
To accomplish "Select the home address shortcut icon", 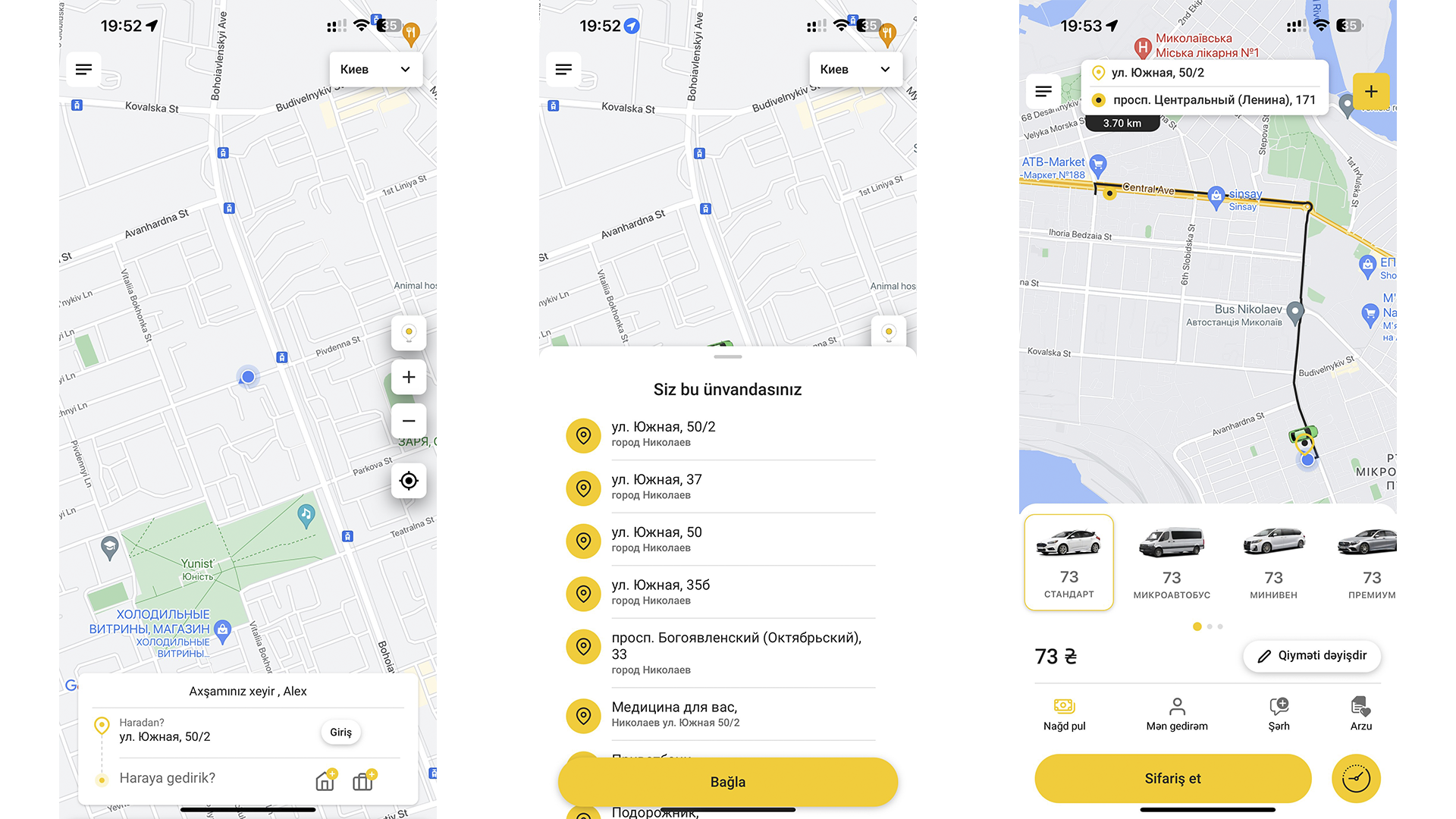I will coord(325,780).
